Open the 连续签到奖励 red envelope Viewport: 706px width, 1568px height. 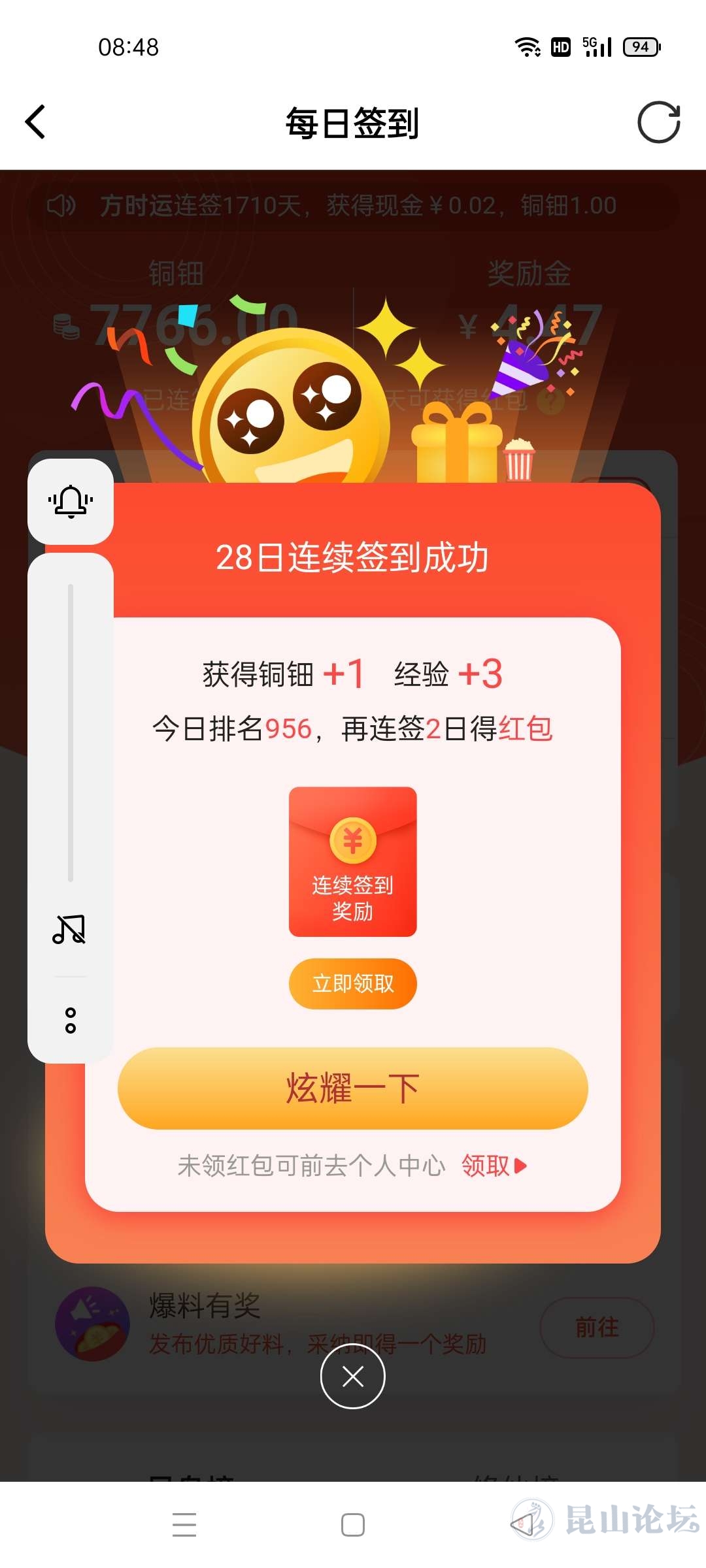coord(353,861)
